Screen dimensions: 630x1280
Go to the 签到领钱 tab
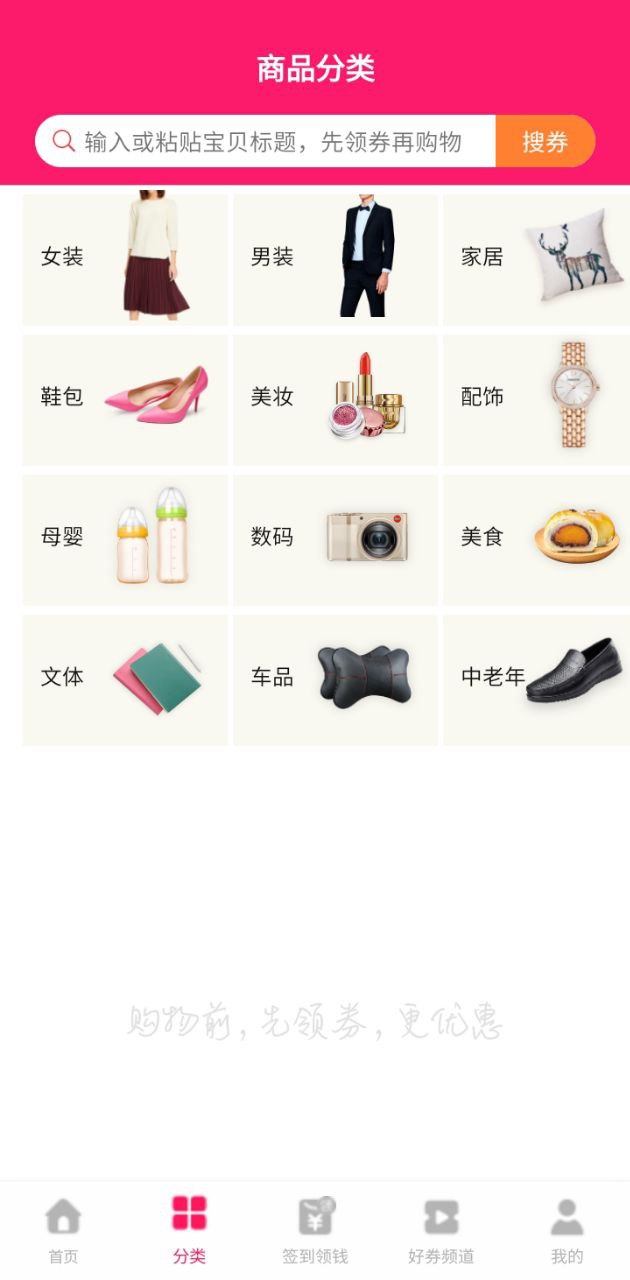(315, 1230)
